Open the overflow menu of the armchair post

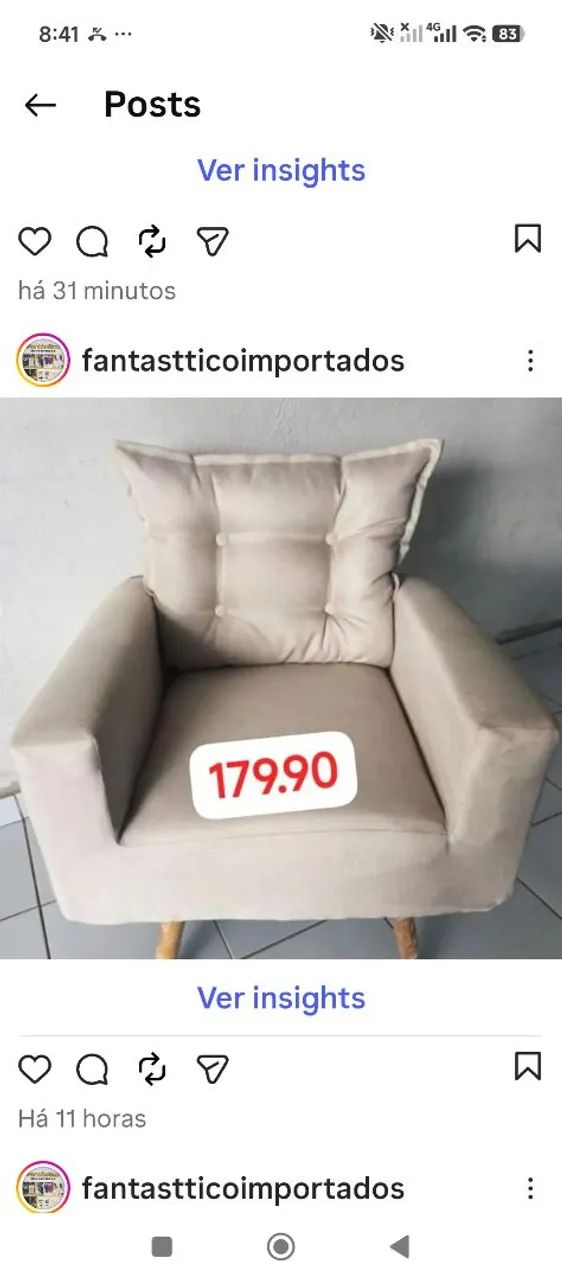[530, 360]
